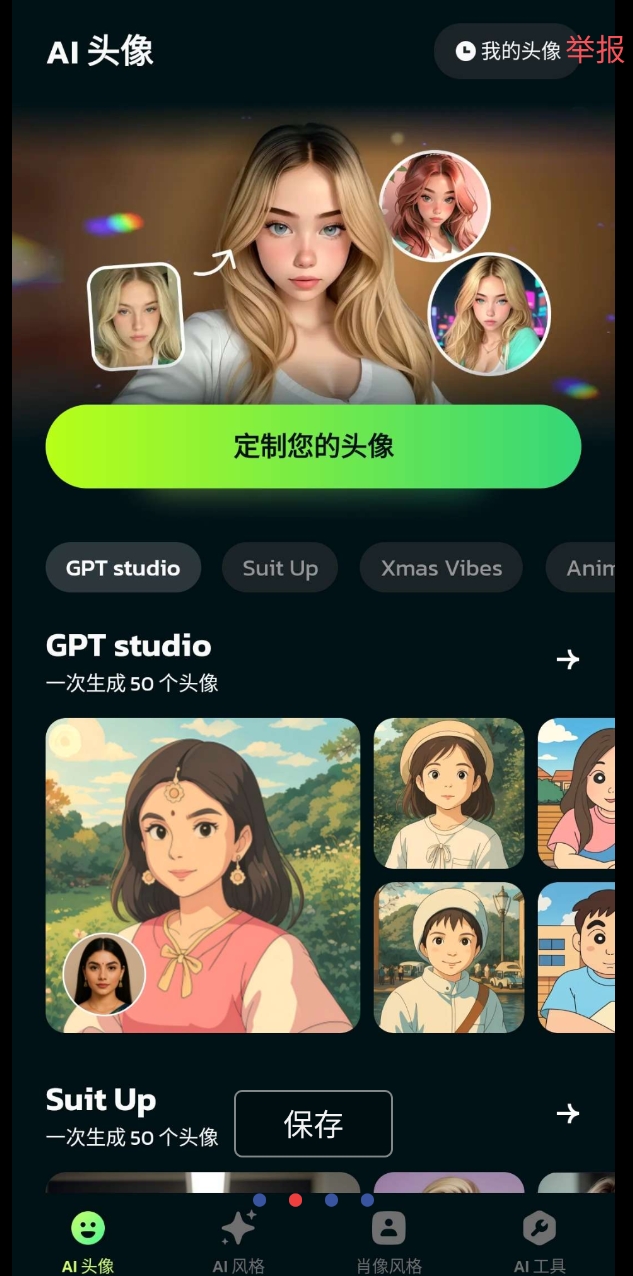
Task: Switch to the AI 头像 tab
Action: pyautogui.click(x=88, y=1240)
